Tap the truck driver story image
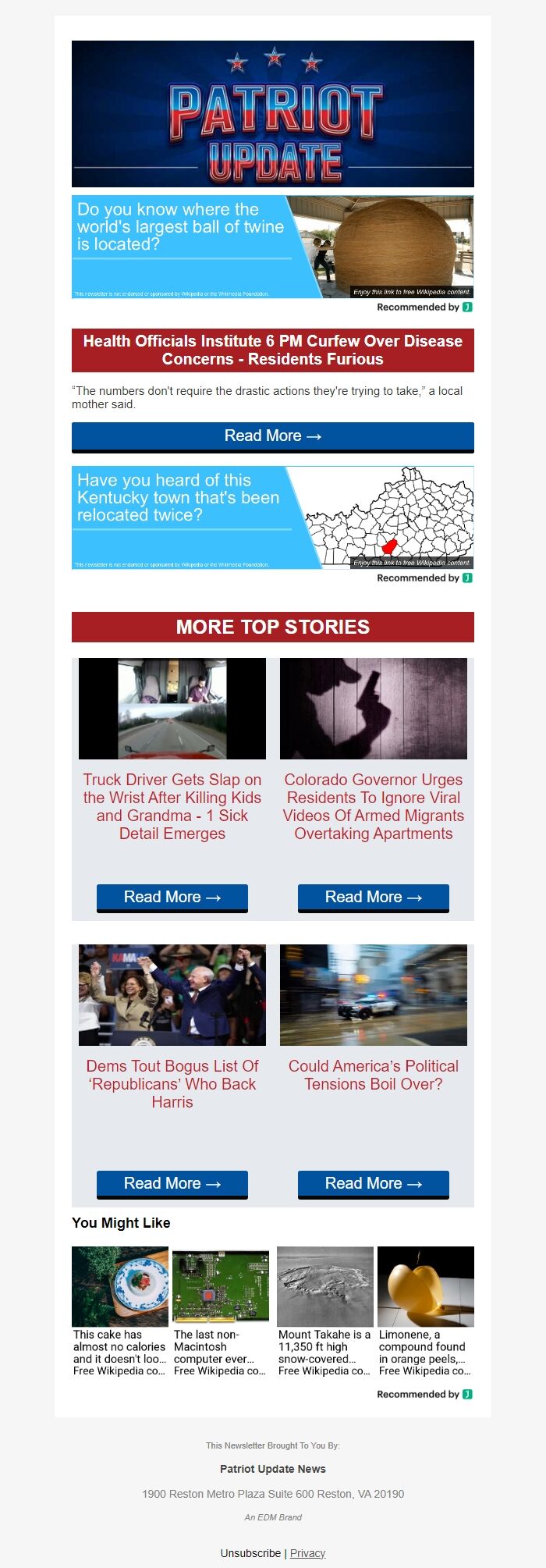This screenshot has width=546, height=1568. pos(172,709)
